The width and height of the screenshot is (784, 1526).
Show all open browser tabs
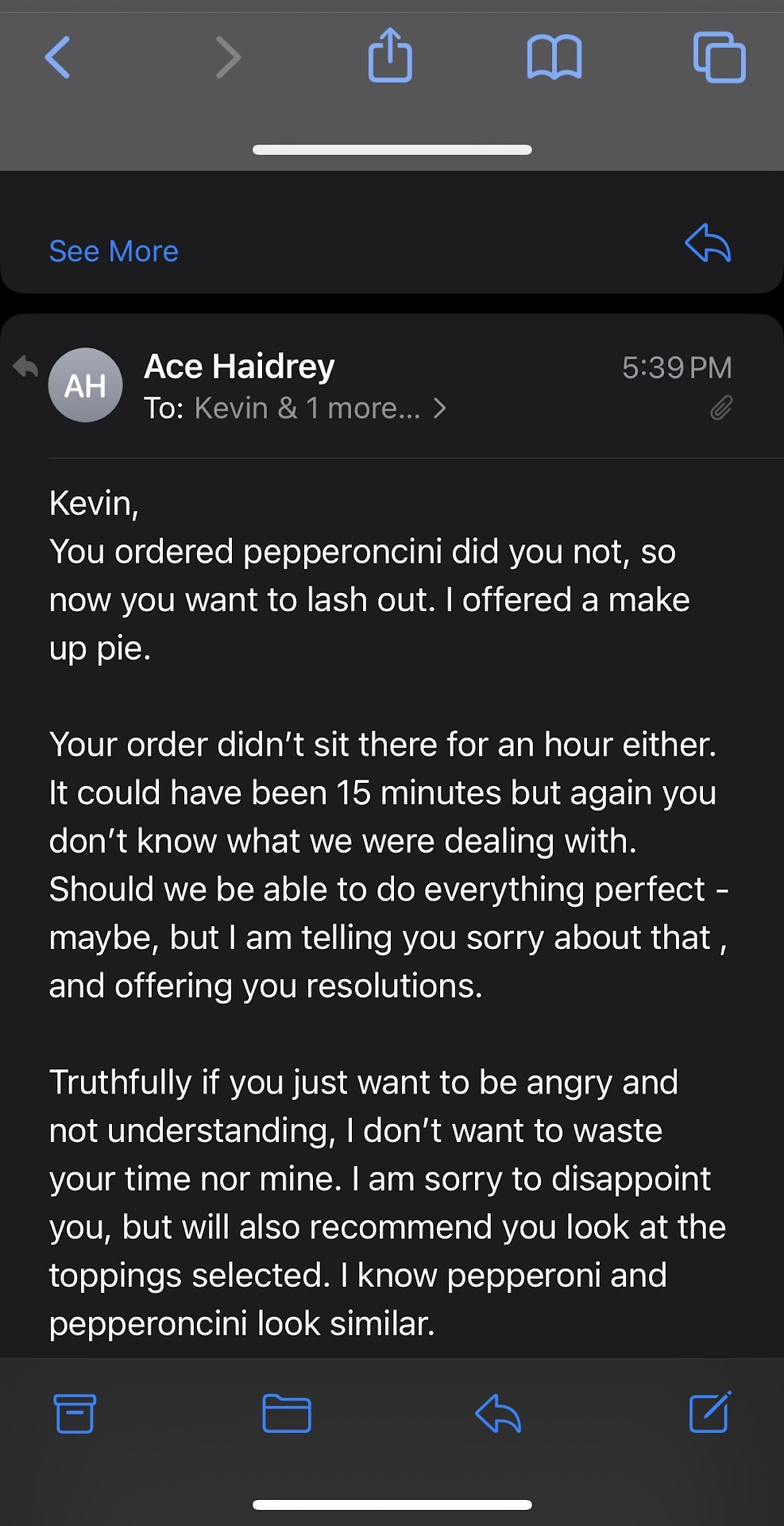click(719, 57)
